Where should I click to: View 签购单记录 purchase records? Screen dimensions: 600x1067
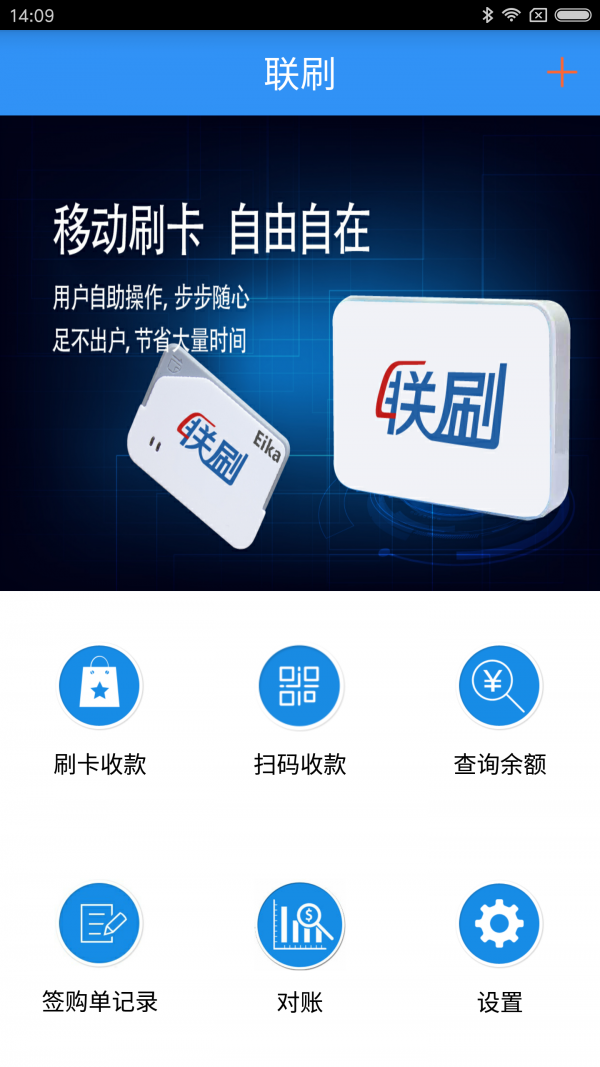click(x=100, y=924)
